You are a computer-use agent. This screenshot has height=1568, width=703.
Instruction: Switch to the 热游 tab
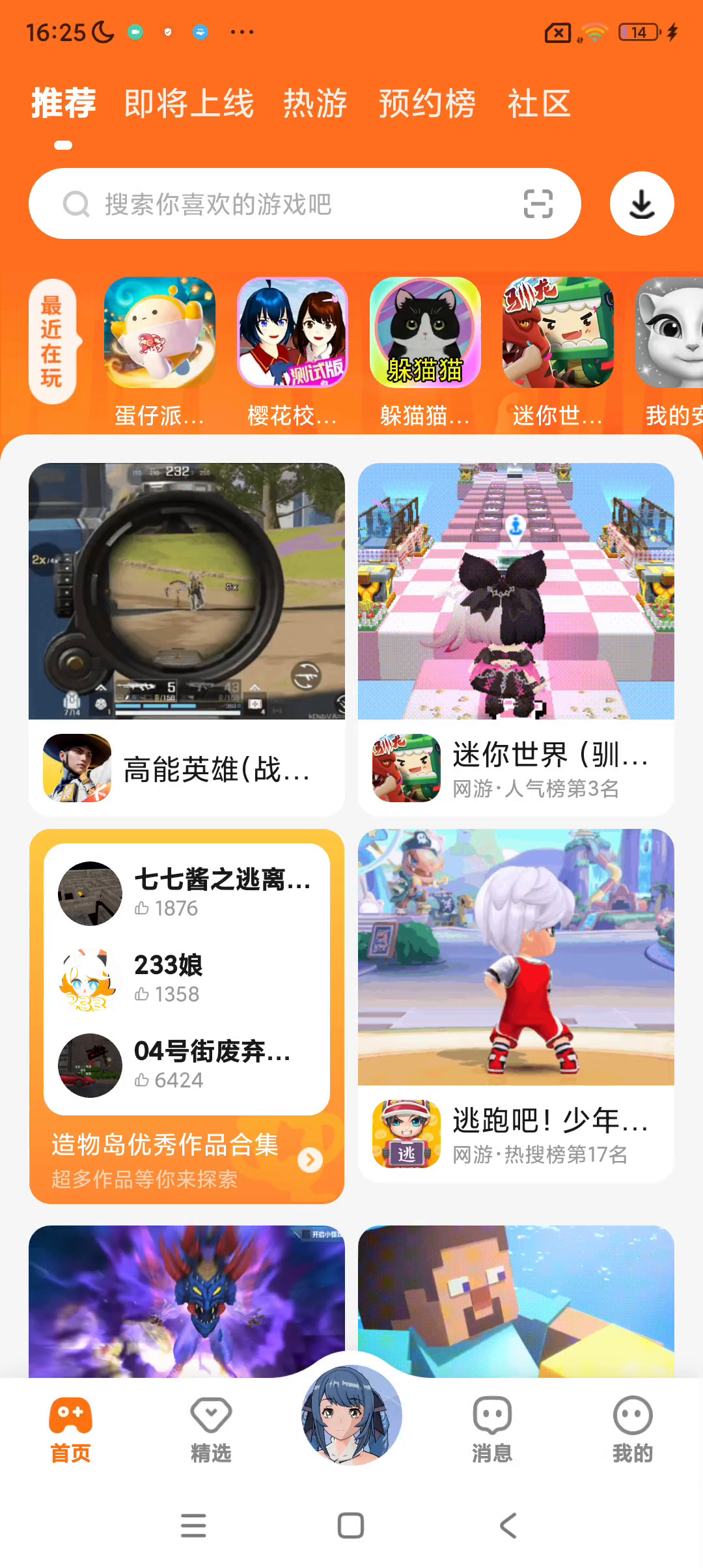[315, 104]
